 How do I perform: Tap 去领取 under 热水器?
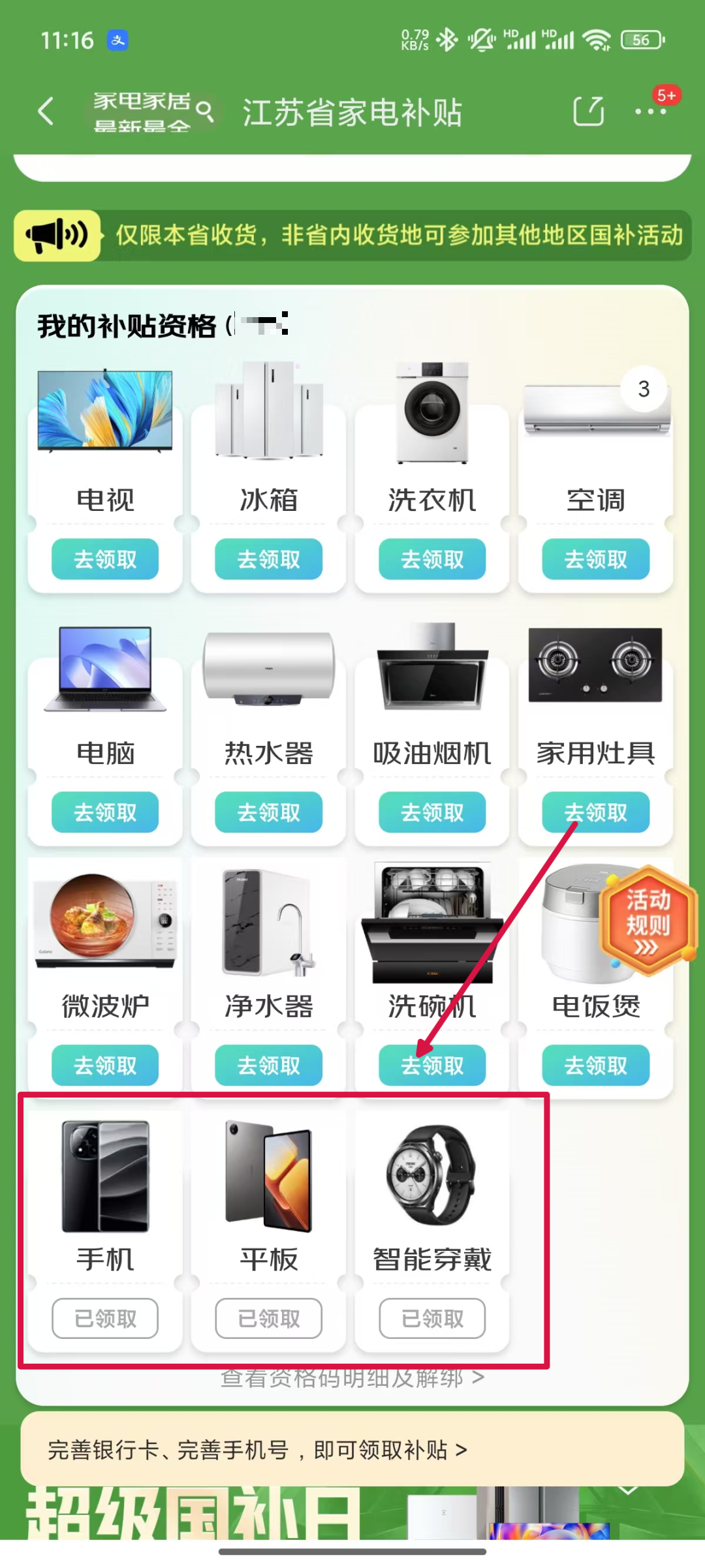click(x=268, y=812)
